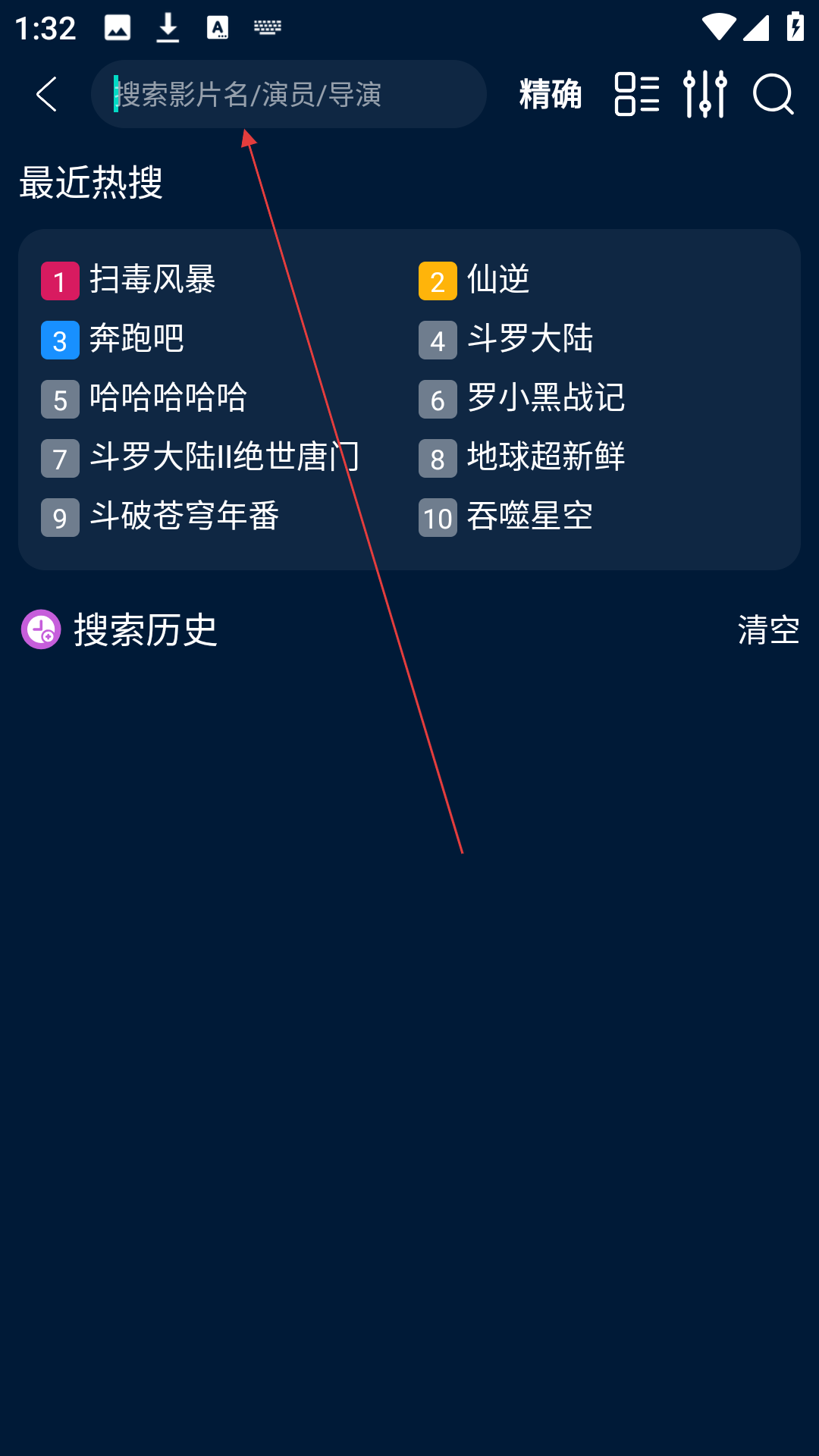The height and width of the screenshot is (1456, 819).
Task: Tap the magnifier search icon
Action: 773,94
